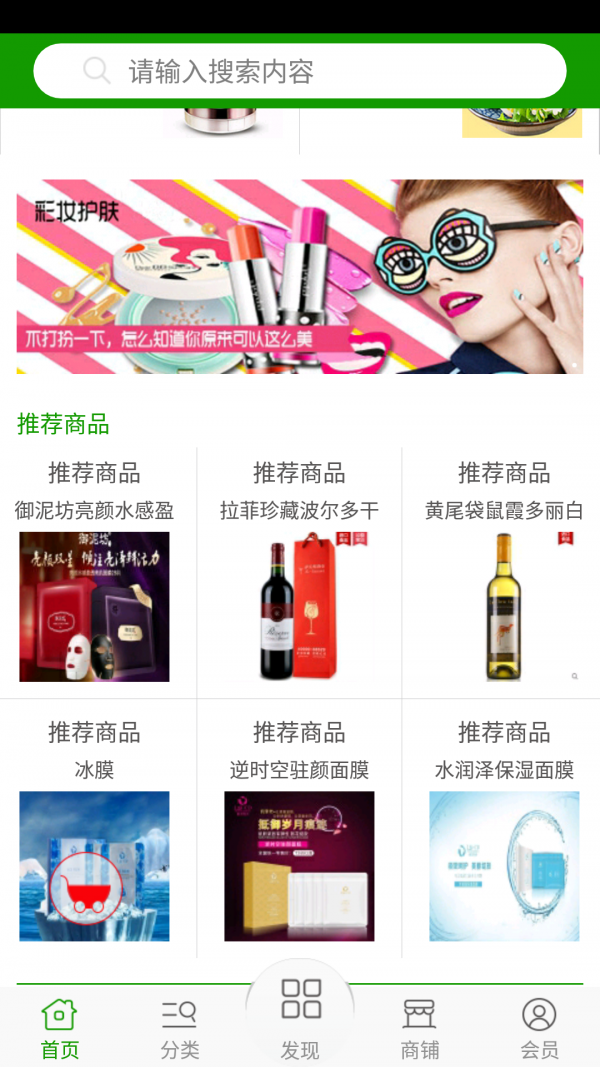
Task: Open the 彩妆护肤 makeup banner
Action: click(x=300, y=276)
